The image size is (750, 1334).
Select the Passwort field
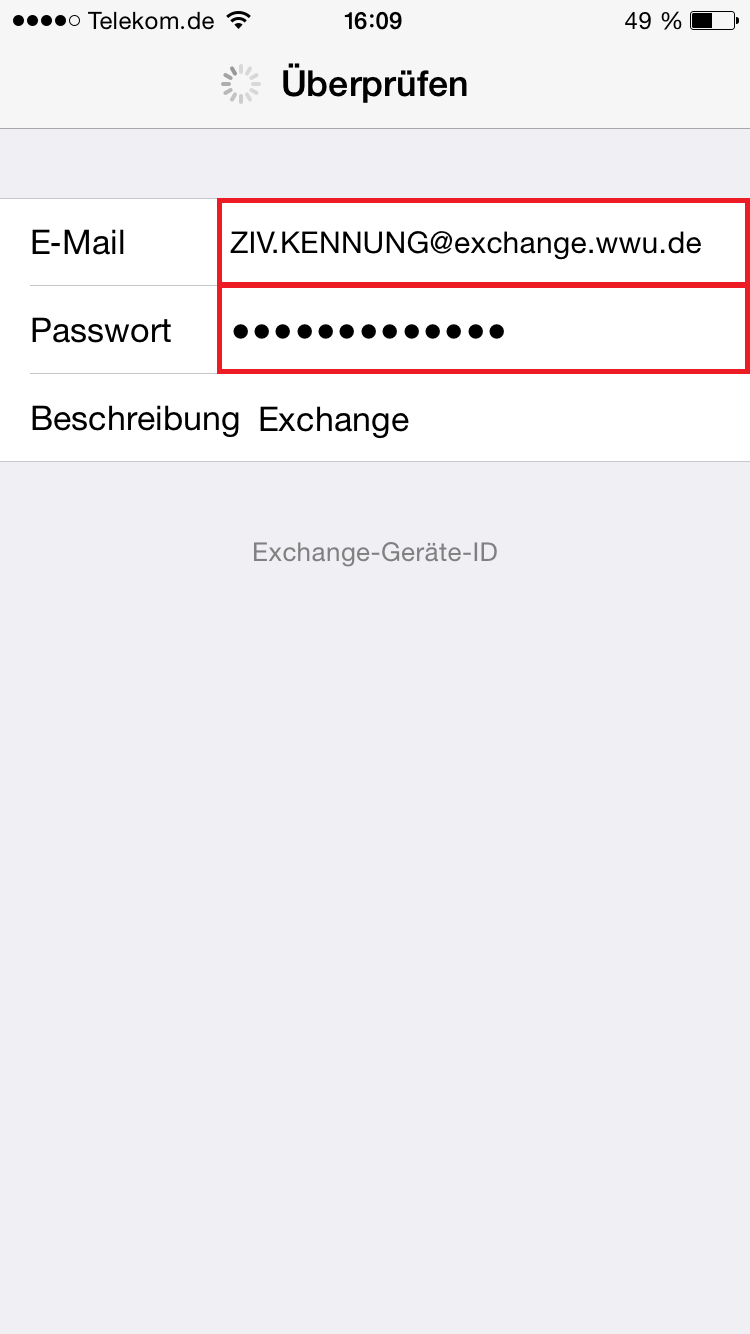coord(482,330)
